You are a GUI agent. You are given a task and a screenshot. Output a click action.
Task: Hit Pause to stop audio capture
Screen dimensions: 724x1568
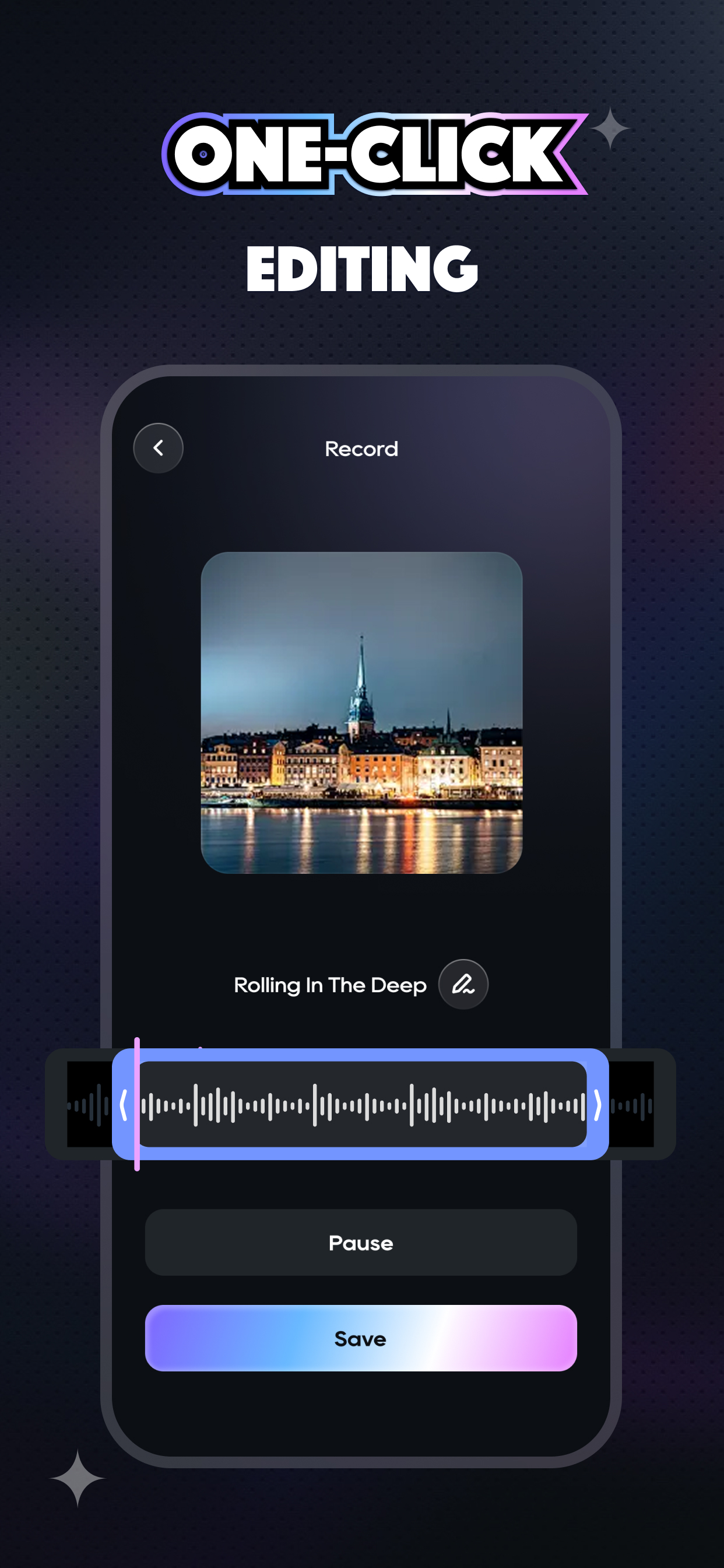click(361, 1244)
